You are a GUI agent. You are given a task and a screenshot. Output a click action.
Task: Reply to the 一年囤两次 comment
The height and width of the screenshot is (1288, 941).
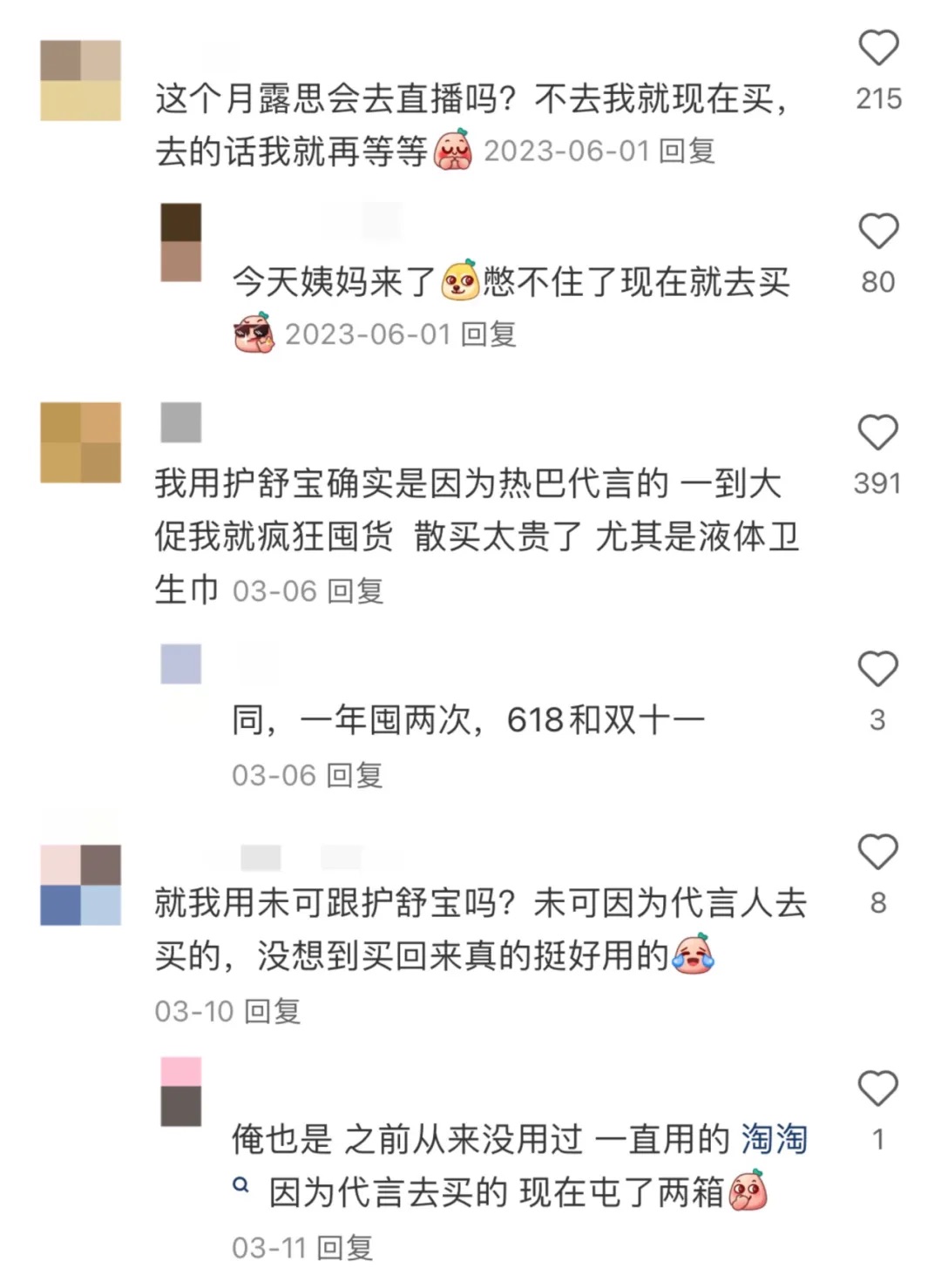[x=355, y=775]
